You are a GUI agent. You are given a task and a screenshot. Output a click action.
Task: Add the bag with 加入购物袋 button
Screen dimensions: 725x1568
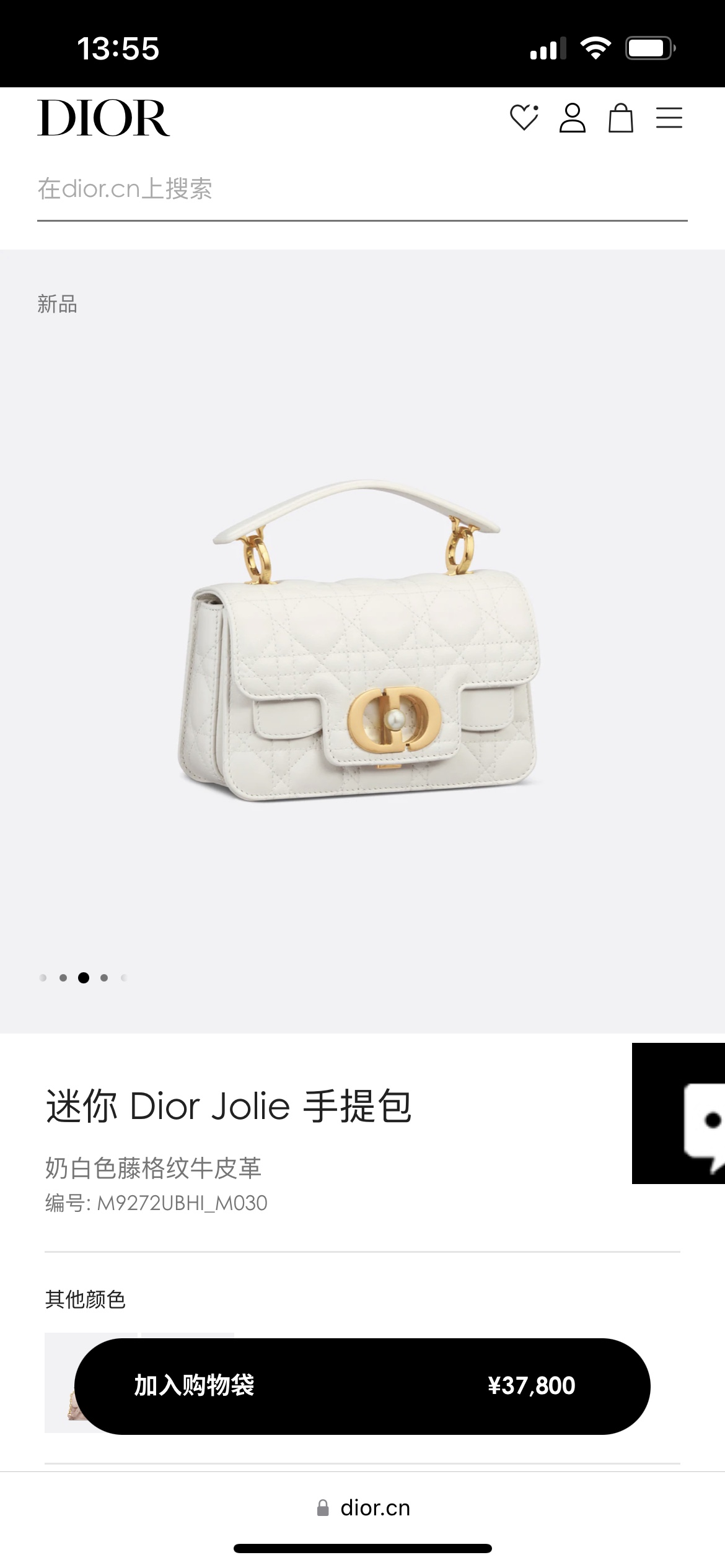click(362, 1386)
